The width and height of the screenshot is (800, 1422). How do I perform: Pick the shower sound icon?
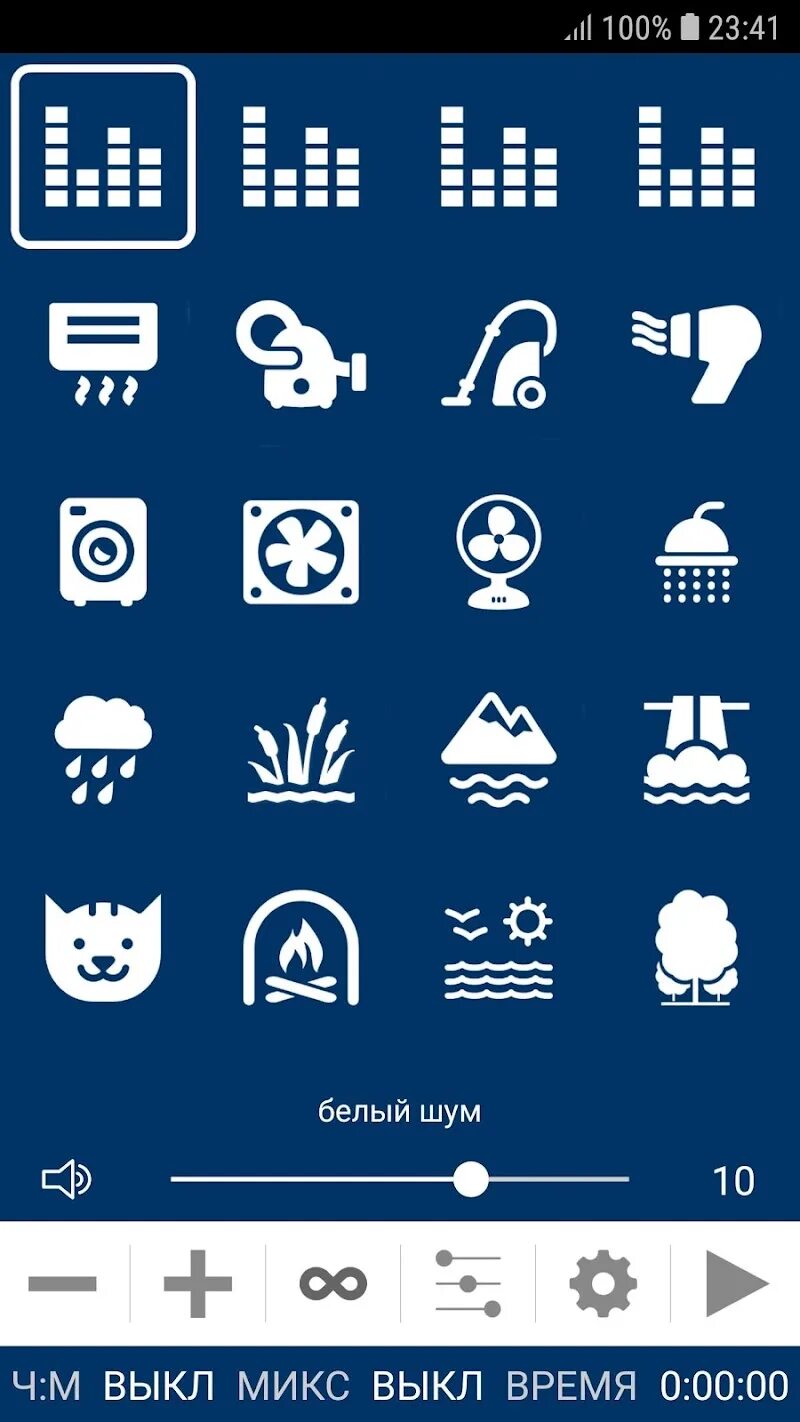click(x=697, y=552)
